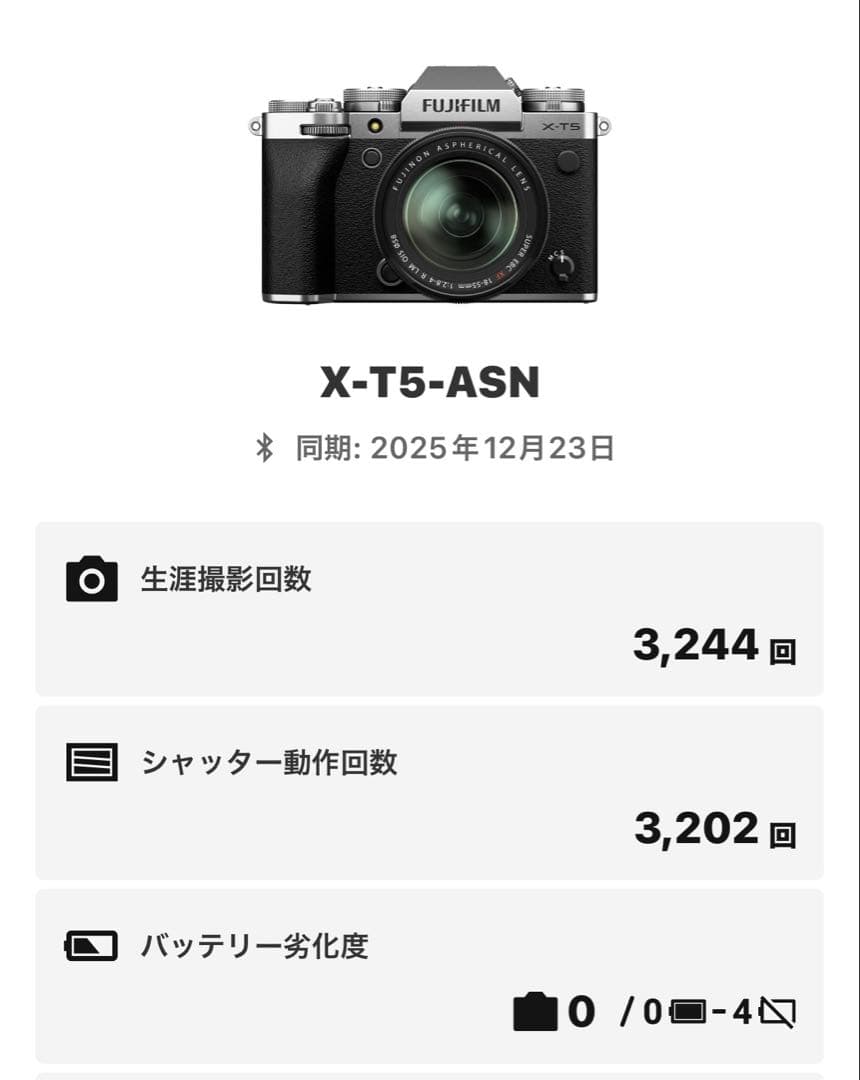The image size is (860, 1080).
Task: Toggle the Bluetooth connection status
Action: point(265,449)
